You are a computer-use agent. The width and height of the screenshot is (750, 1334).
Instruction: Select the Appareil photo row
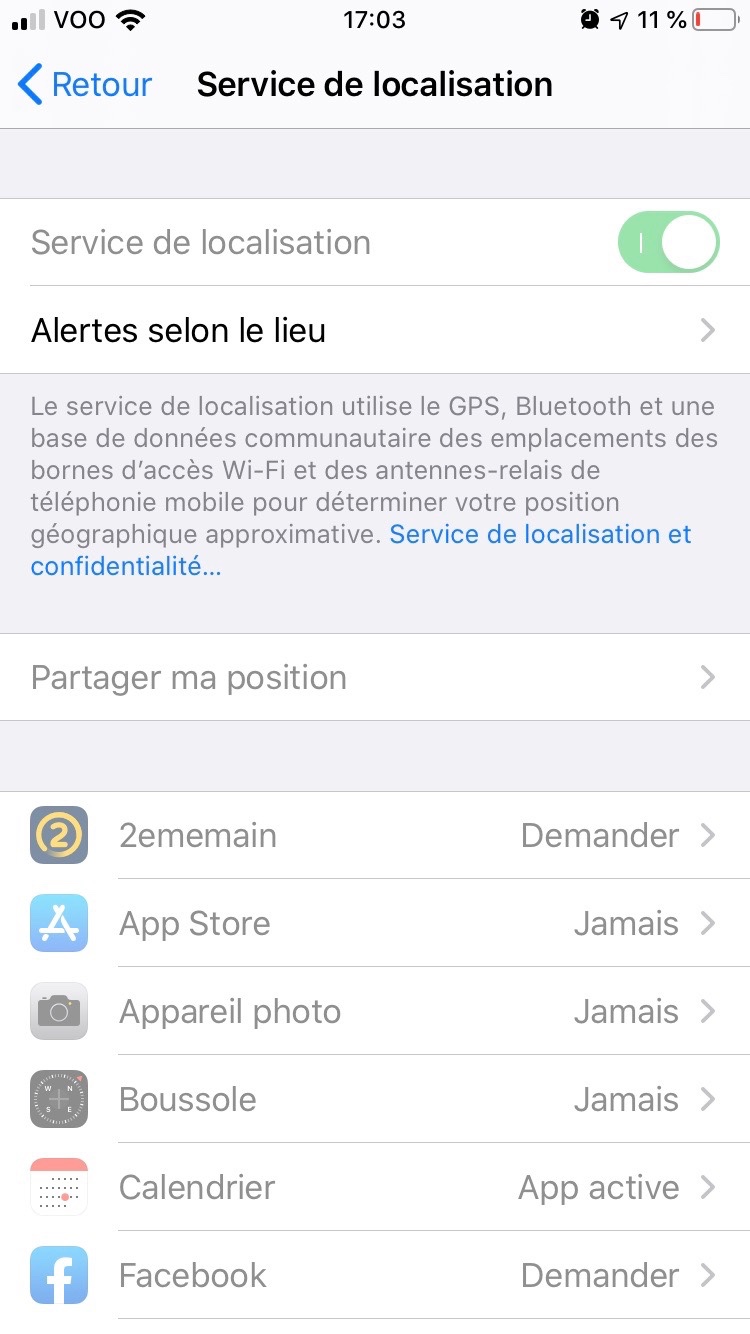tap(375, 1011)
